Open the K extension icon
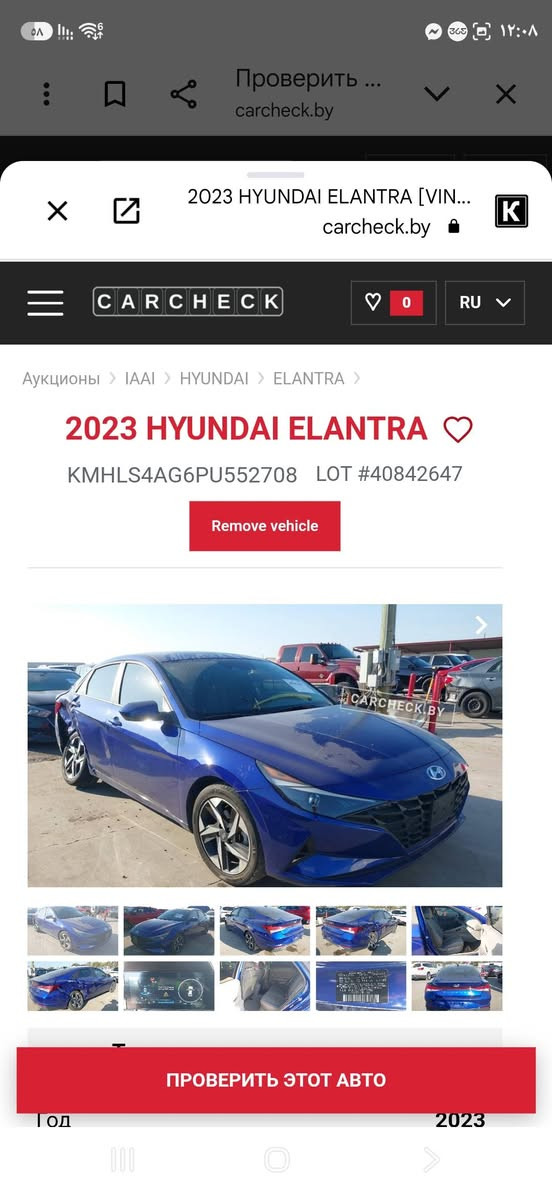 pos(512,211)
